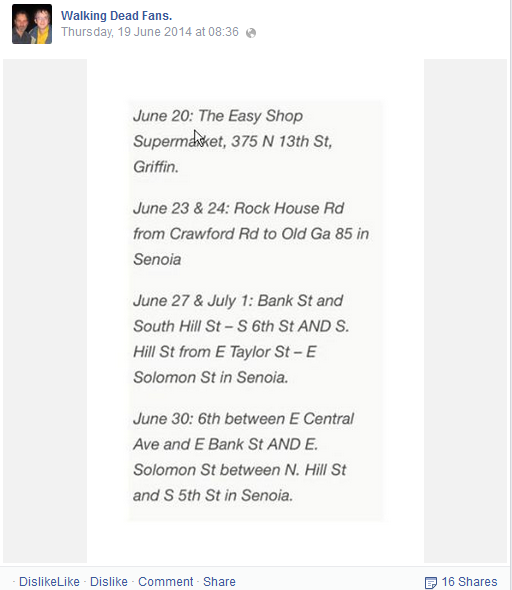Tap the Dislike link under the post
Screen dimensions: 512x590
click(x=109, y=581)
